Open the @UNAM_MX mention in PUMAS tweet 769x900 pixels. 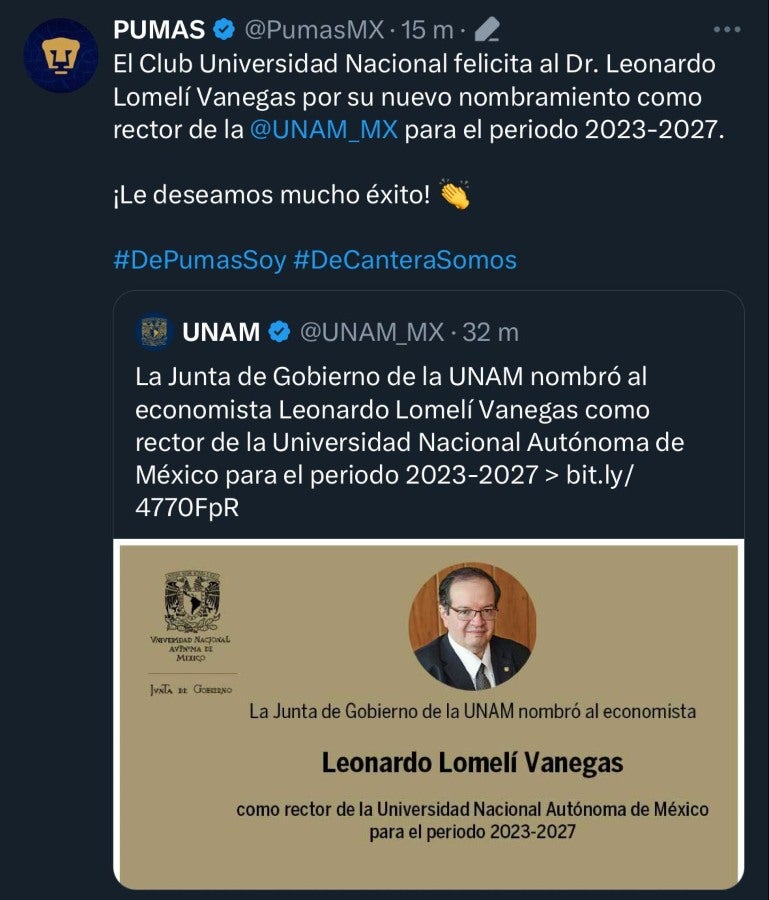point(325,132)
